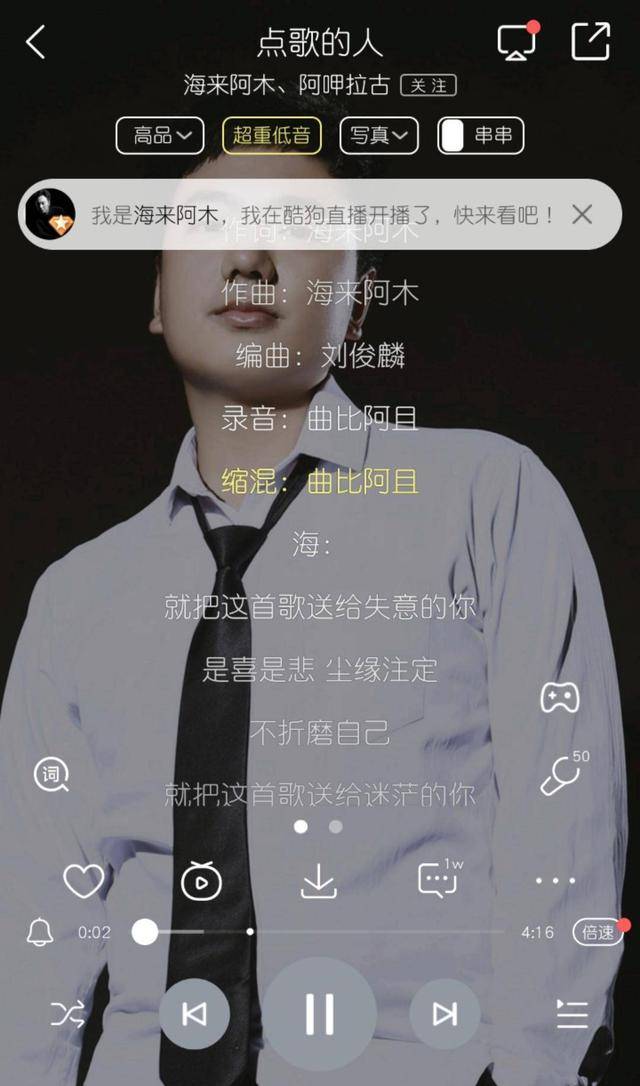Share the song 点歌的人
The width and height of the screenshot is (640, 1086).
[591, 42]
